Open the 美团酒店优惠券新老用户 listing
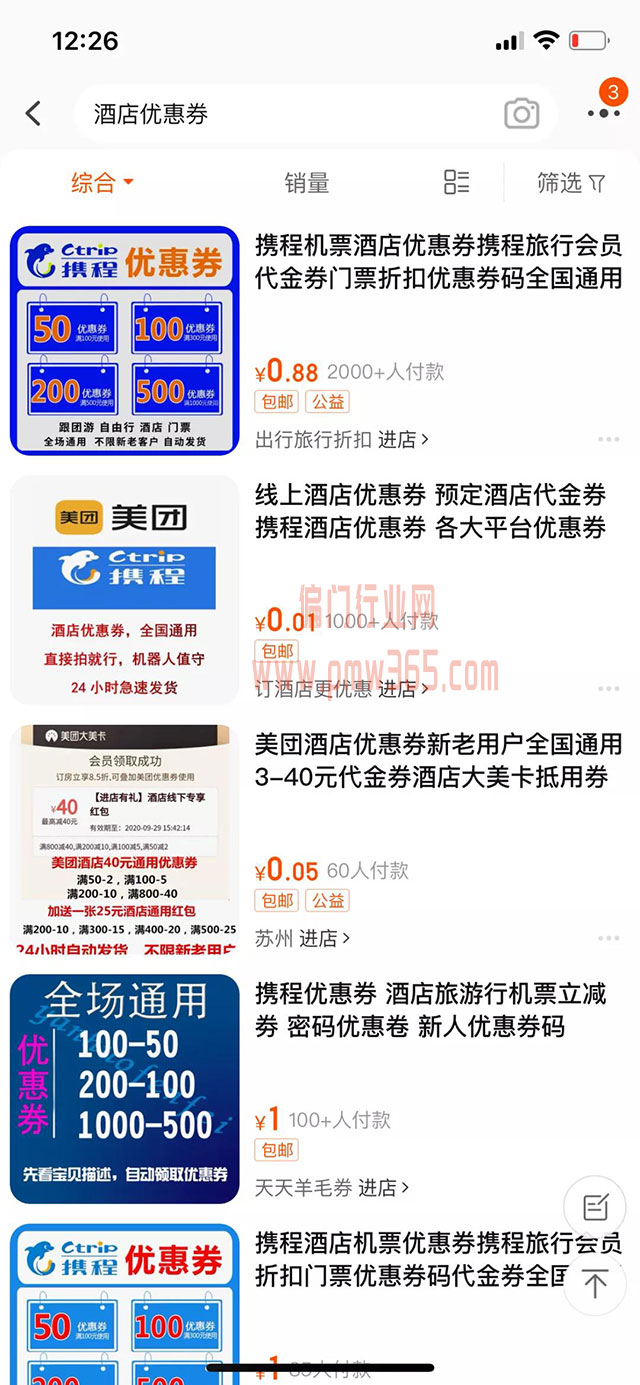This screenshot has height=1385, width=640. 438,760
